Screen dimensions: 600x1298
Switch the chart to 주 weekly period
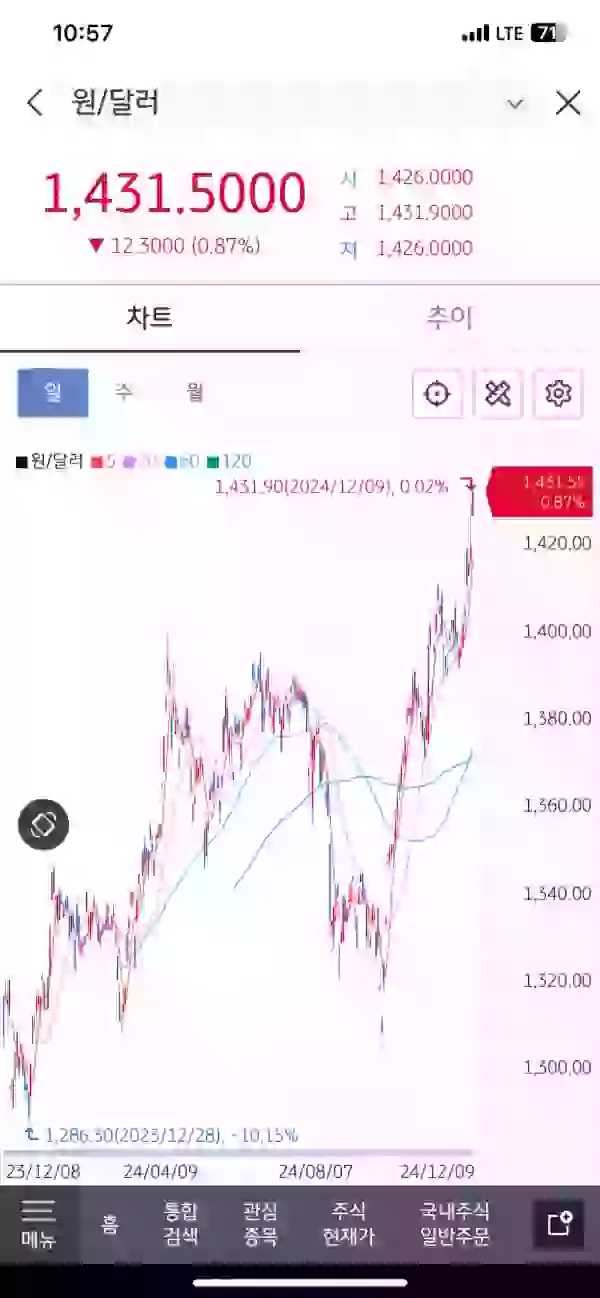123,393
